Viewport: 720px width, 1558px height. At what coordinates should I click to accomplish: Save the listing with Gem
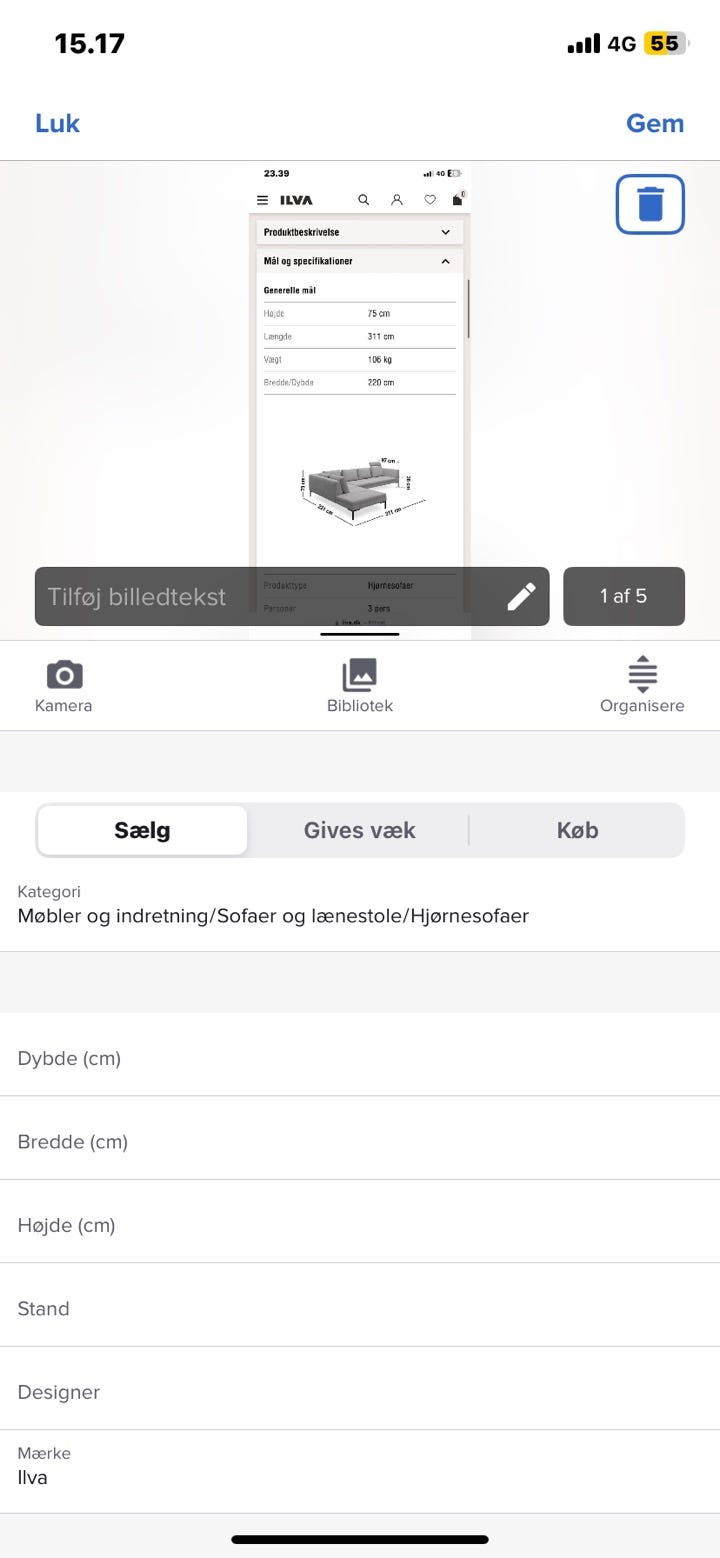pos(654,122)
